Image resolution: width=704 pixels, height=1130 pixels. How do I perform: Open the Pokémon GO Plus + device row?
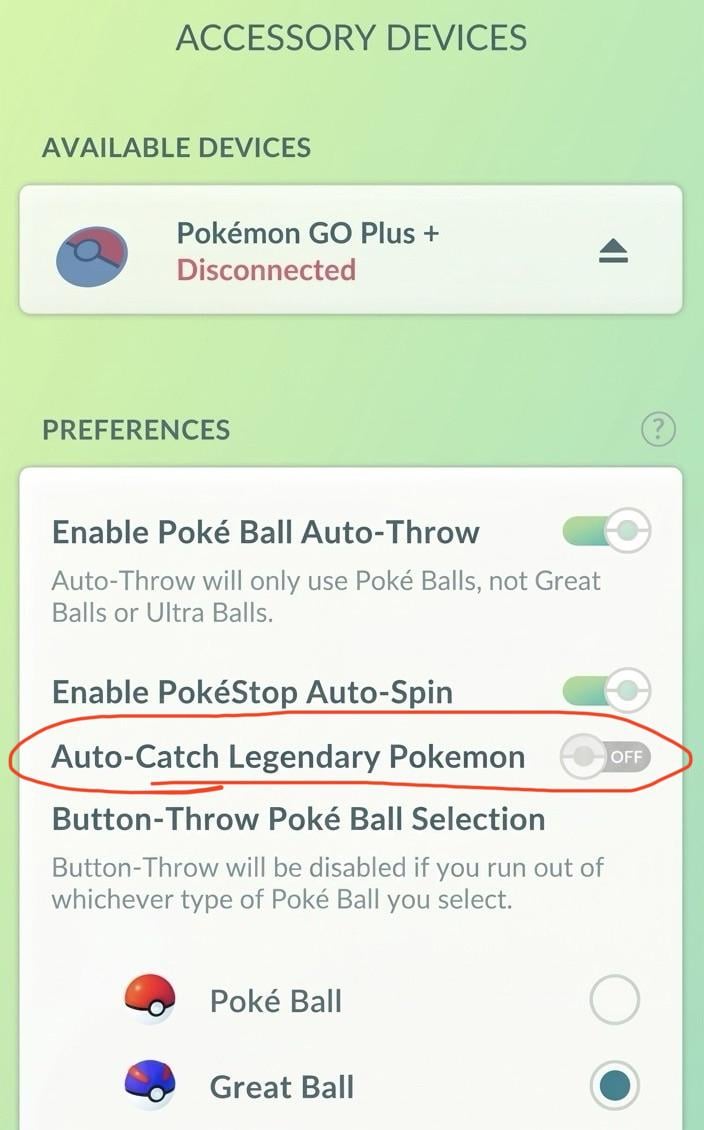(x=300, y=251)
